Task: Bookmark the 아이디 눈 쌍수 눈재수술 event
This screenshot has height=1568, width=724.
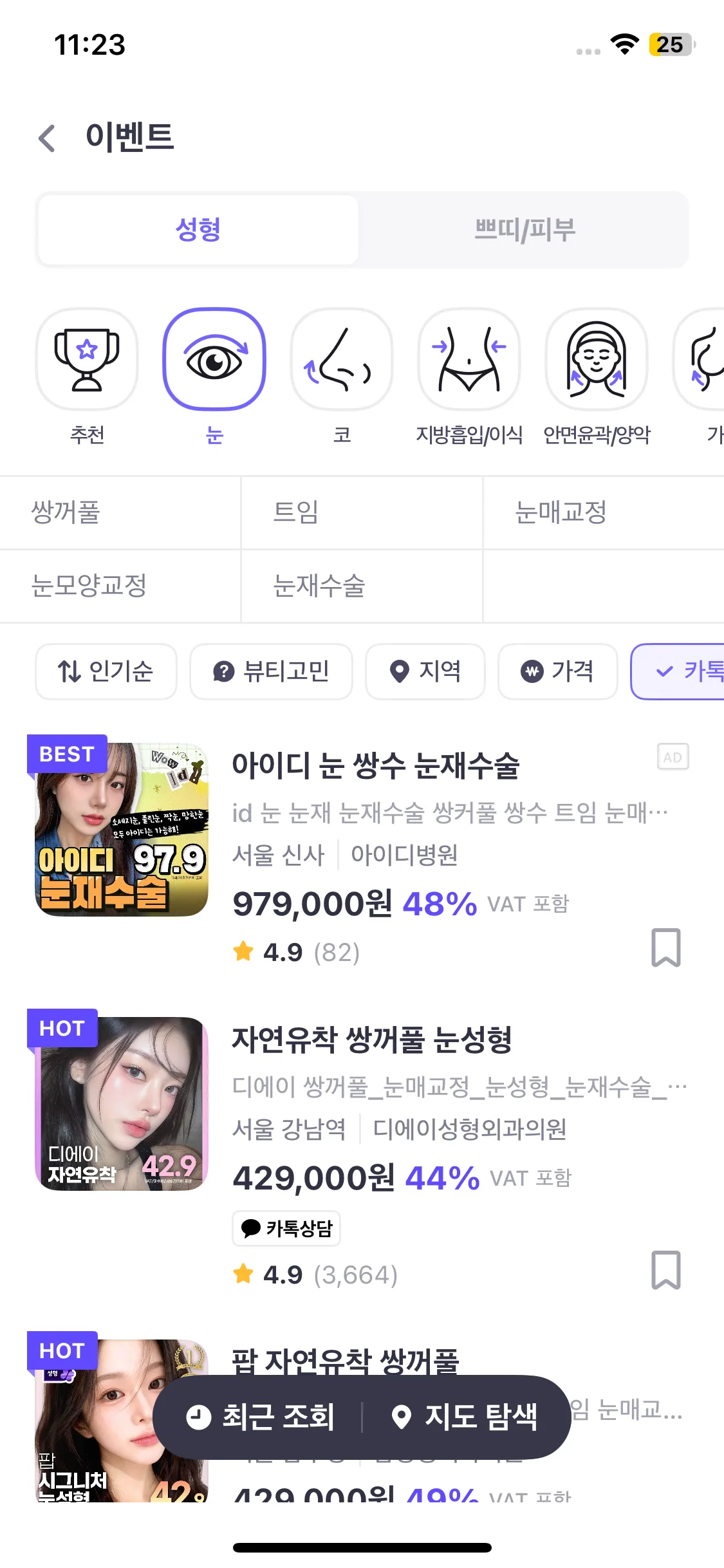Action: click(665, 947)
